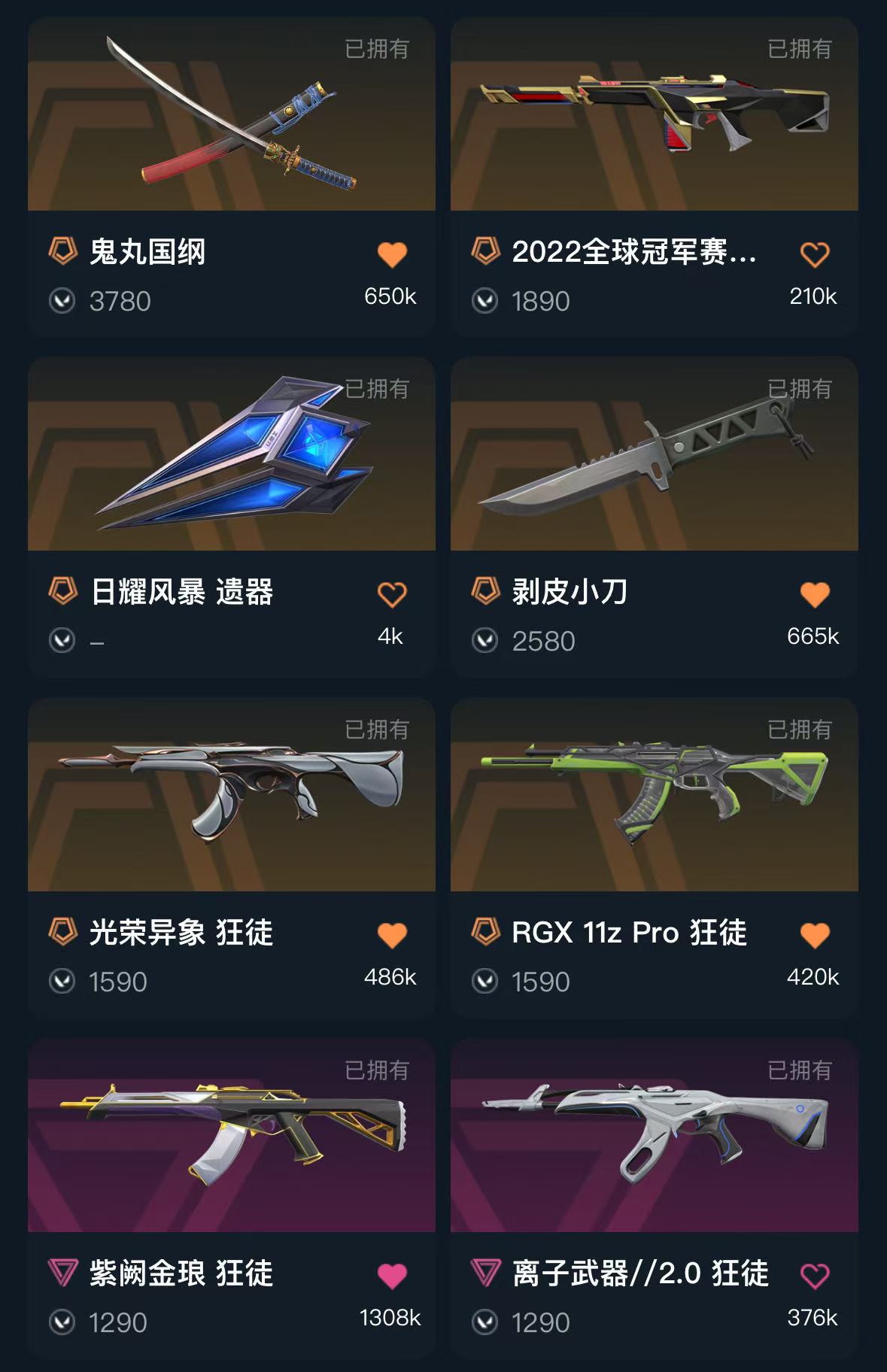Like the 日耀风暴 遗器 skin
Screen dimensions: 887x1372
click(x=392, y=594)
